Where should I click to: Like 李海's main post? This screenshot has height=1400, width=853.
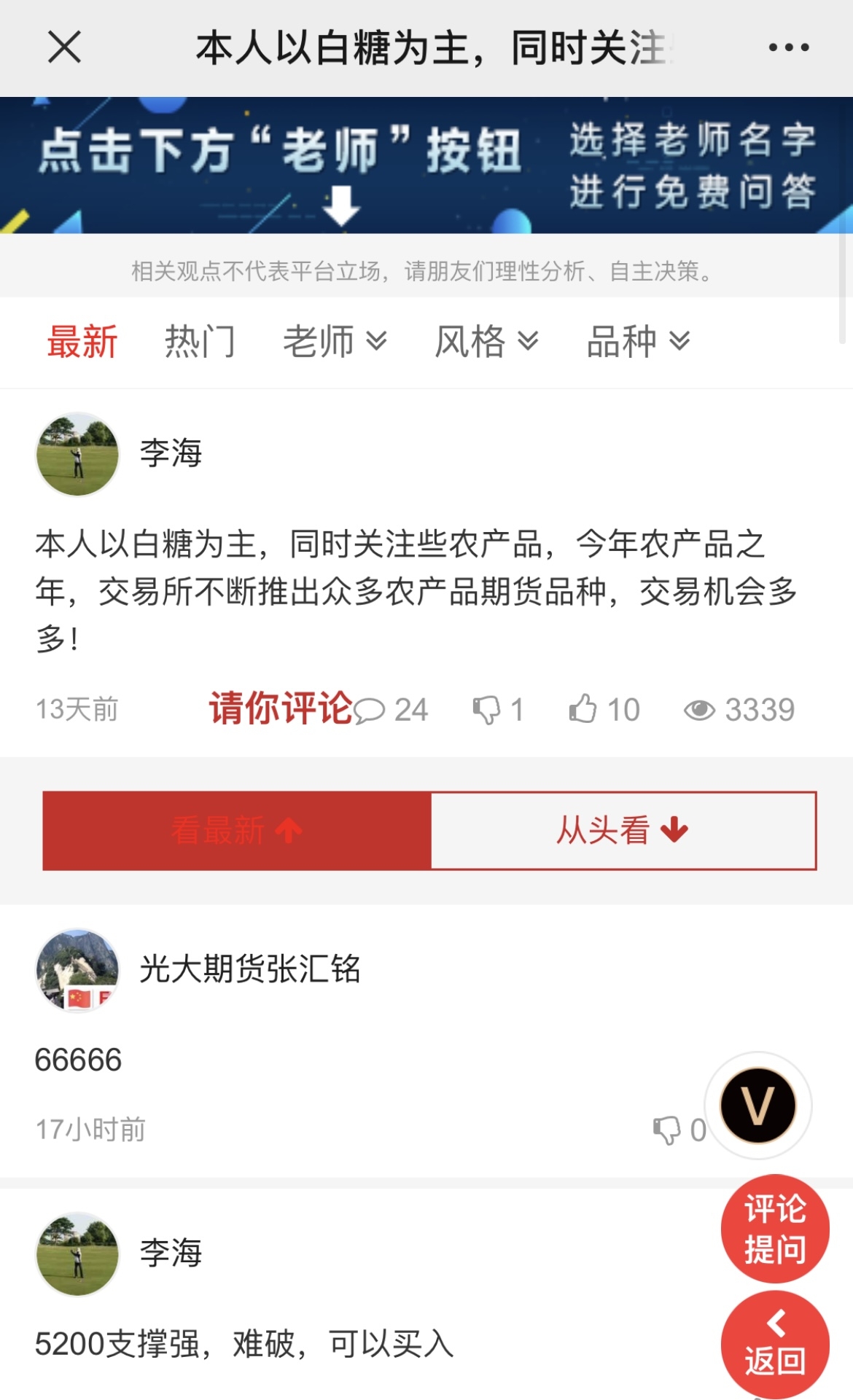point(604,709)
